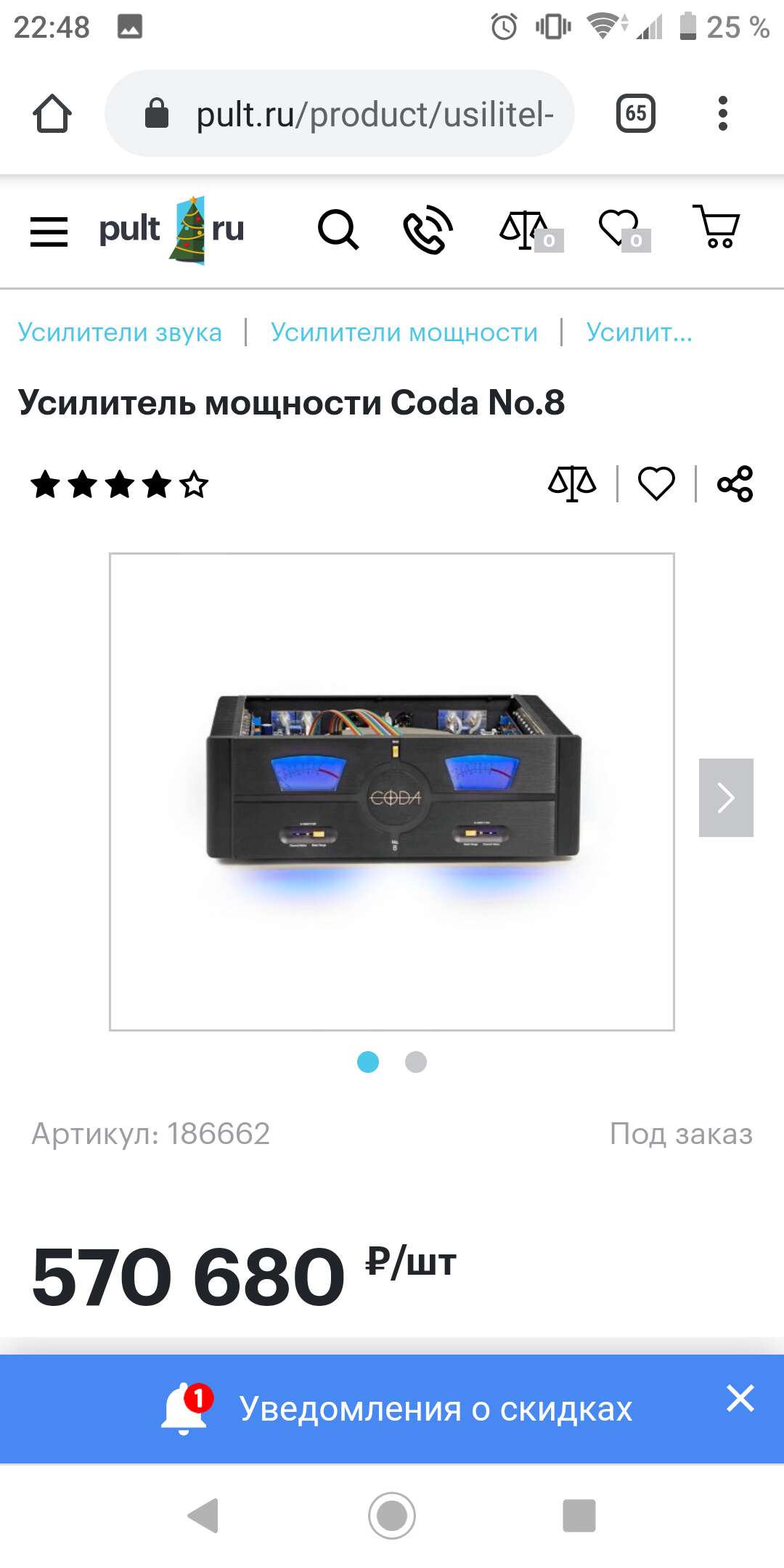Open favorites list in header

coord(621,229)
